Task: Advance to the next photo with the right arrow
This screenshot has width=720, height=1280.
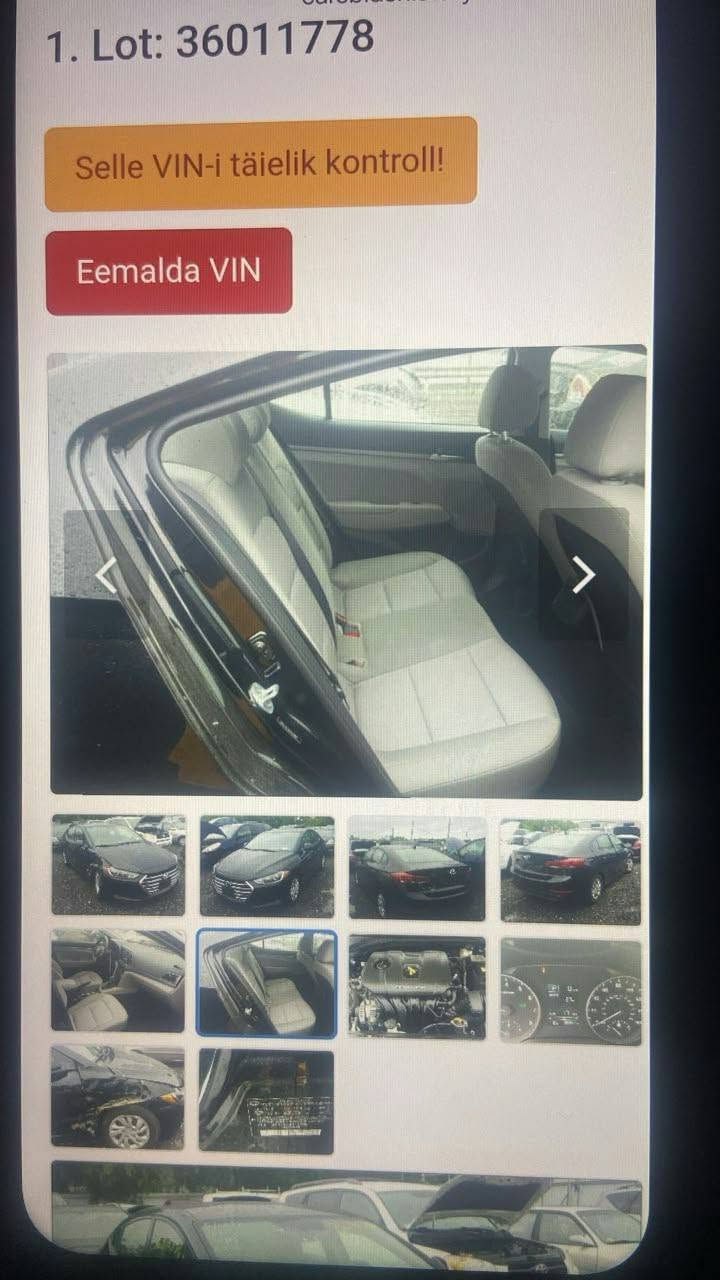Action: point(584,574)
